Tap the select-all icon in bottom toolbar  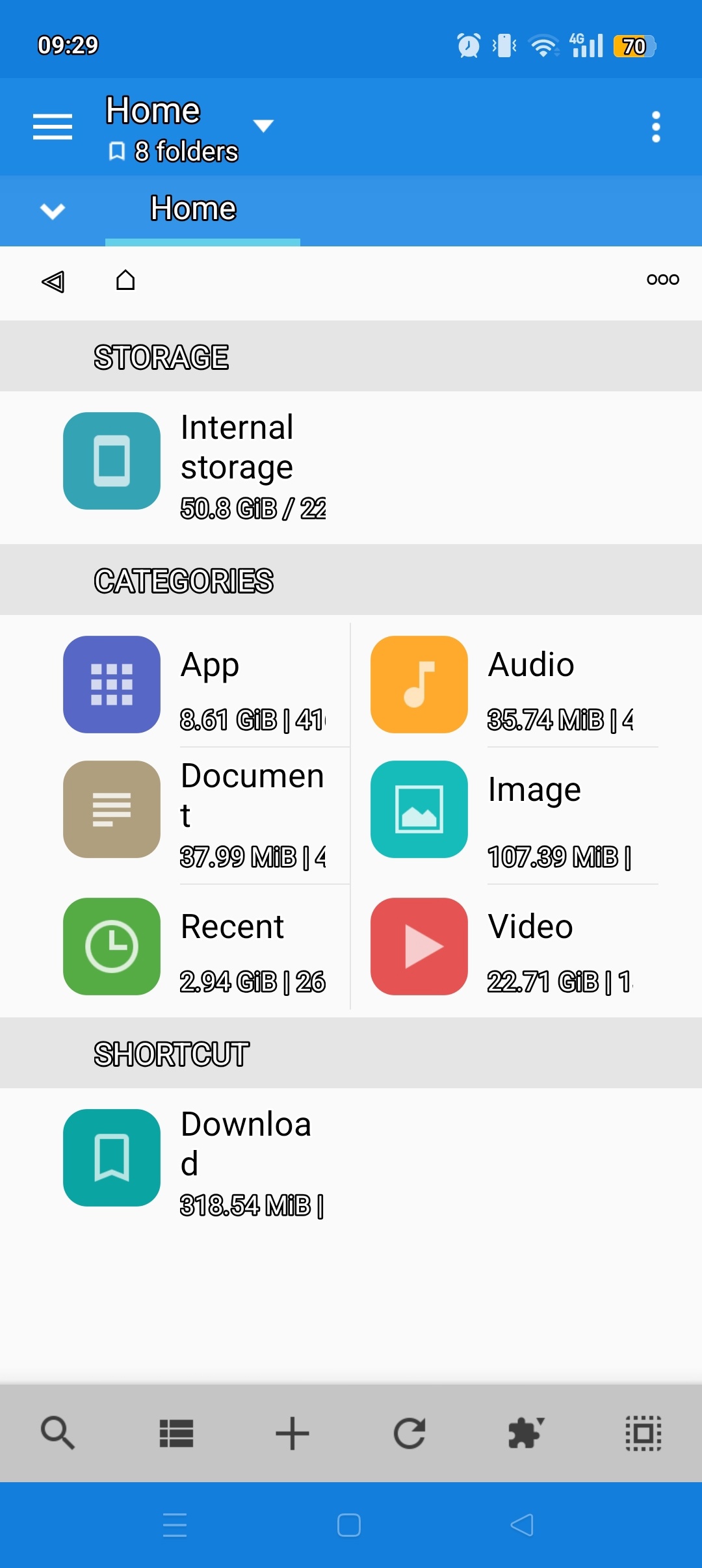(x=643, y=1433)
